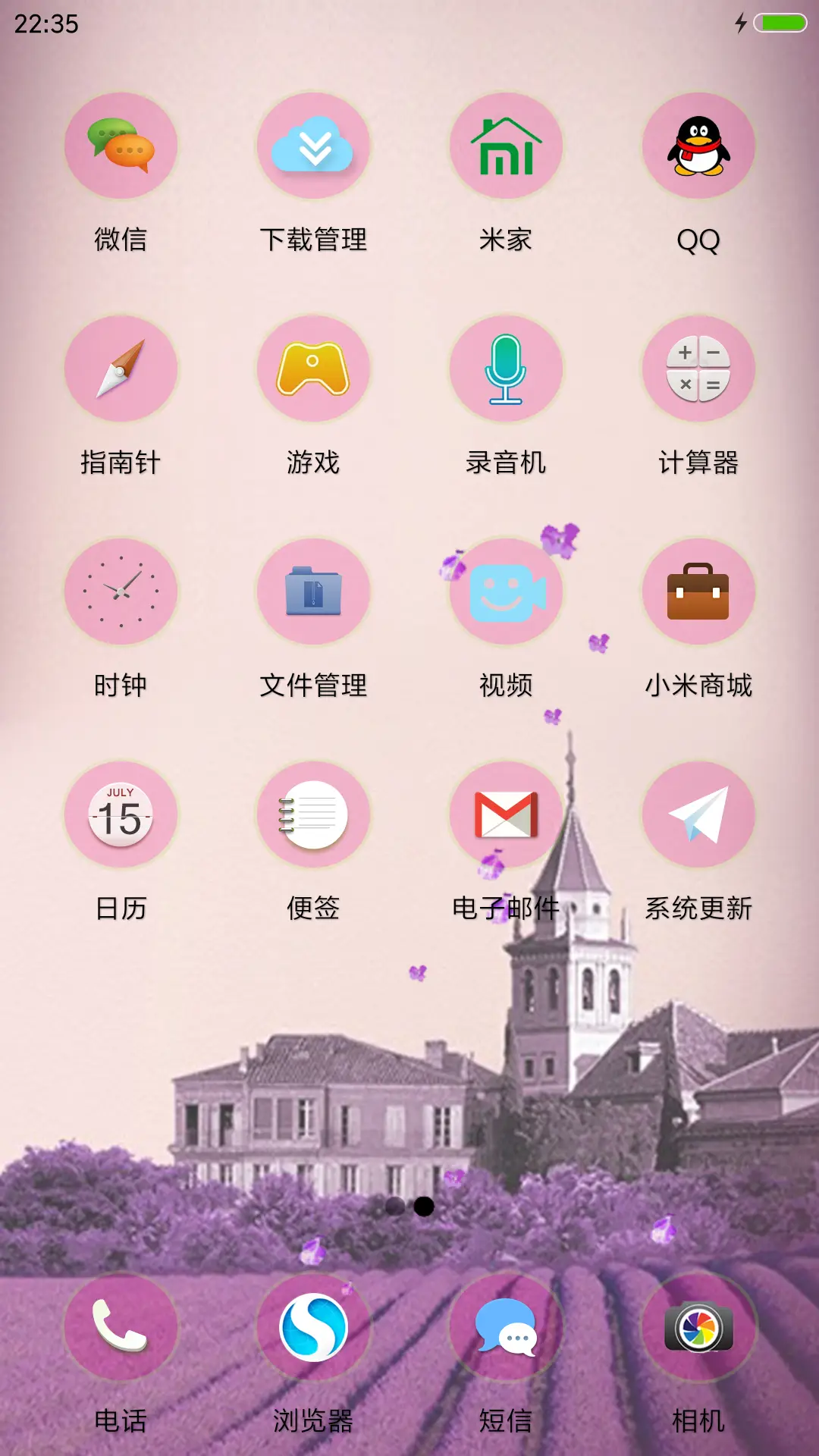
Task: Open the Messages (短信) app
Action: 506,1327
